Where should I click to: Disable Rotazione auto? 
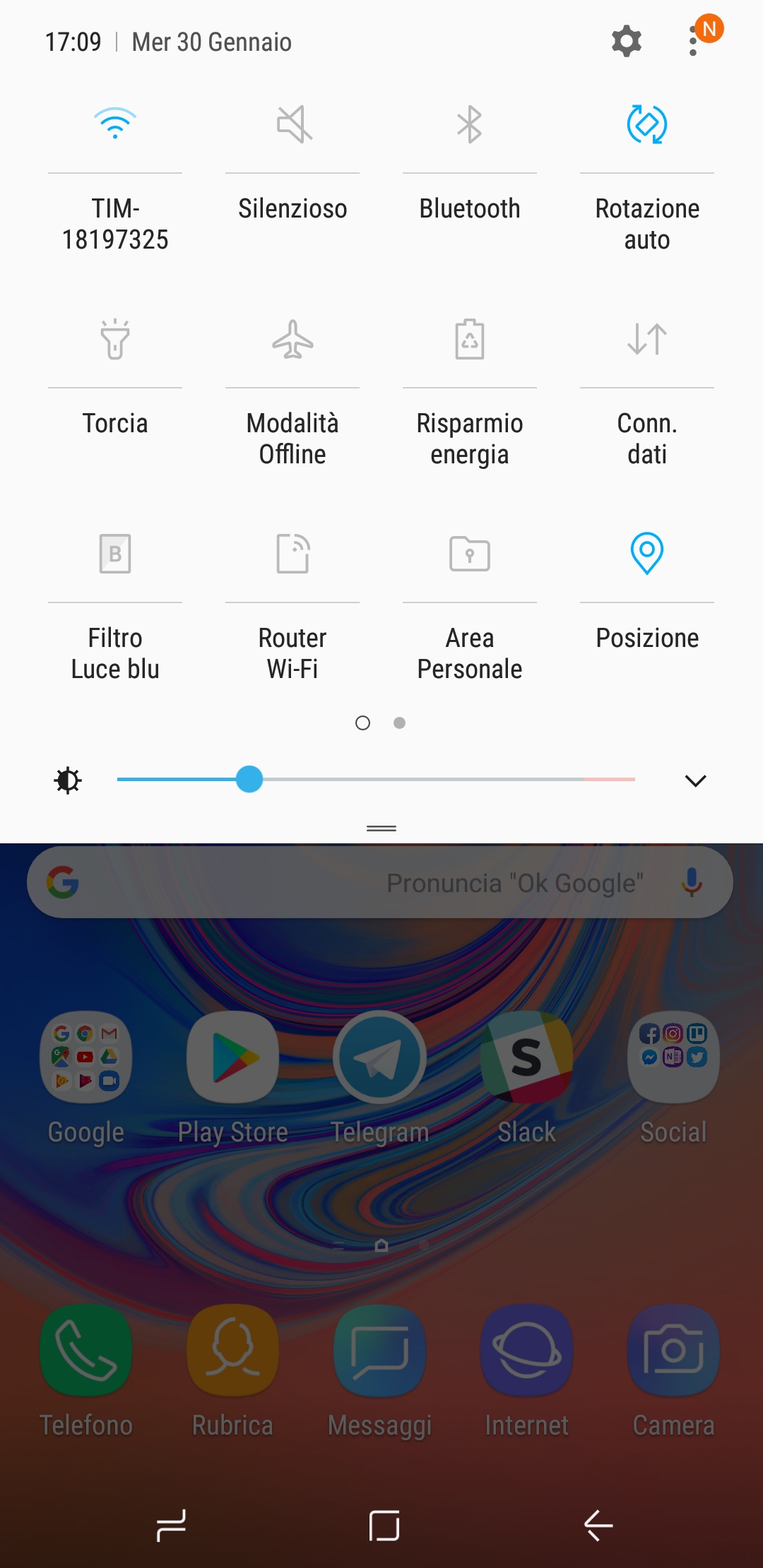tap(647, 124)
